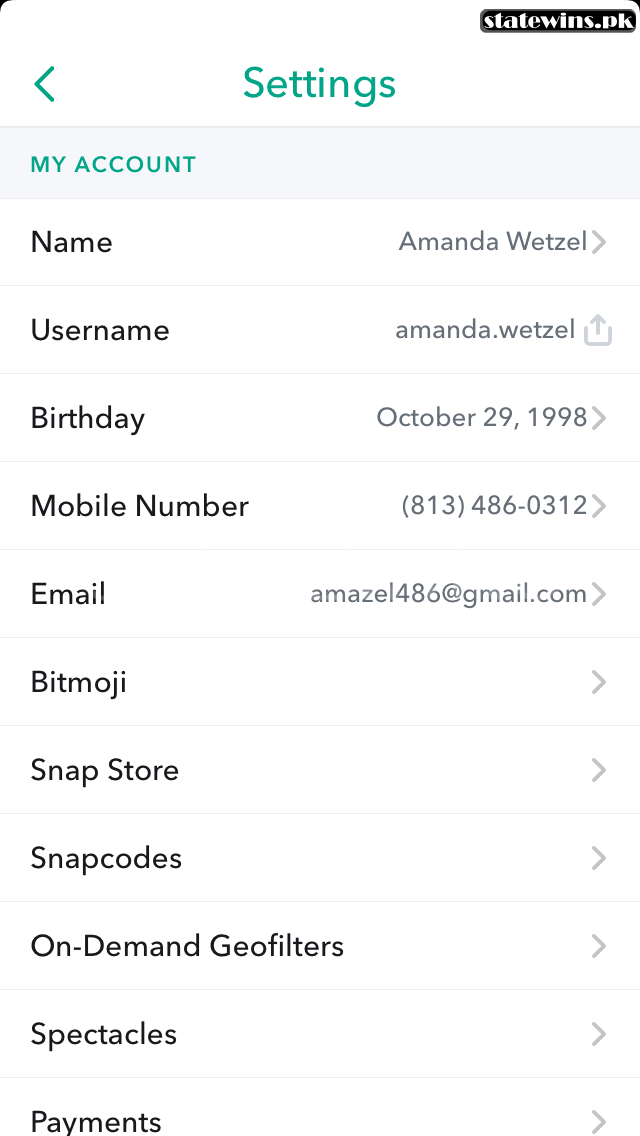Edit the Birthday setting

click(x=320, y=418)
